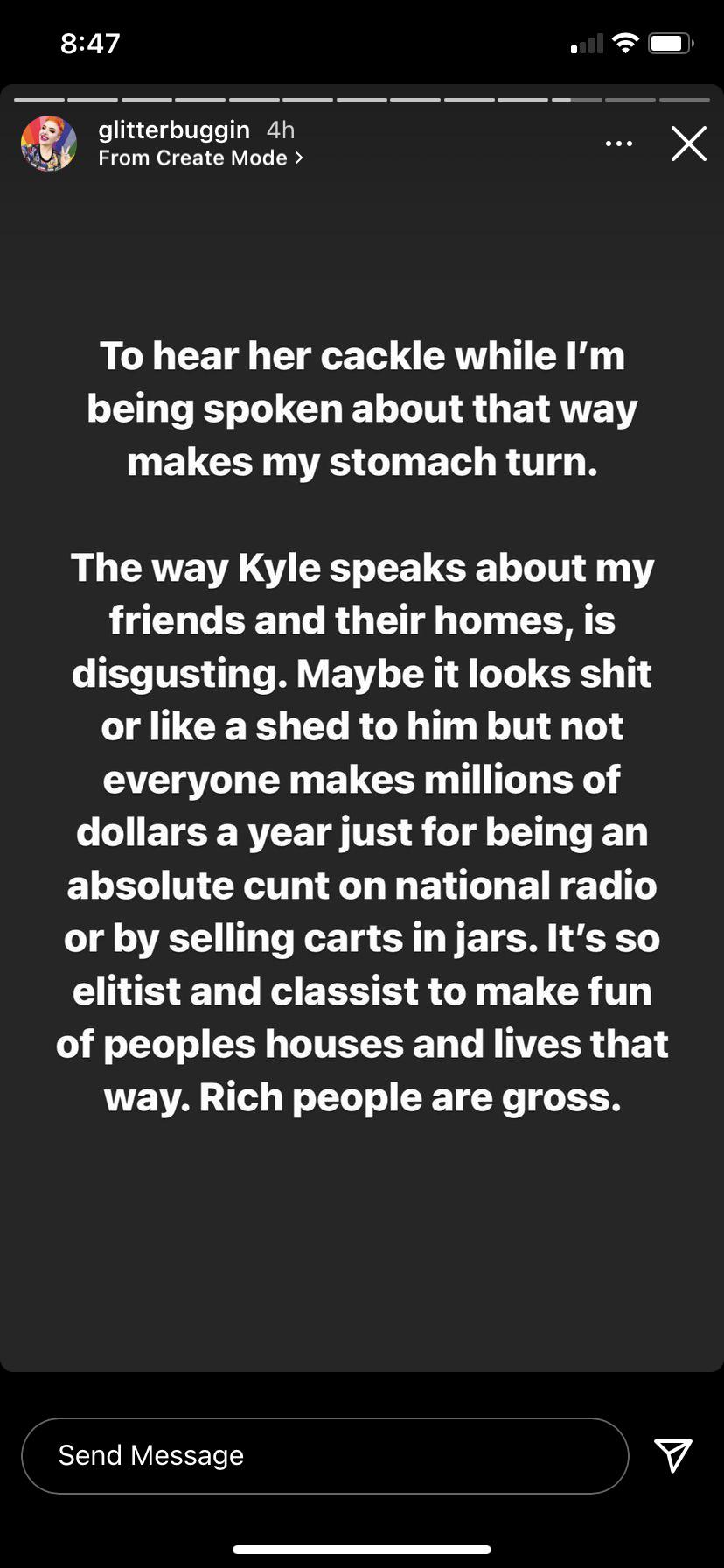Tap the glitterbuggin username

(x=174, y=130)
